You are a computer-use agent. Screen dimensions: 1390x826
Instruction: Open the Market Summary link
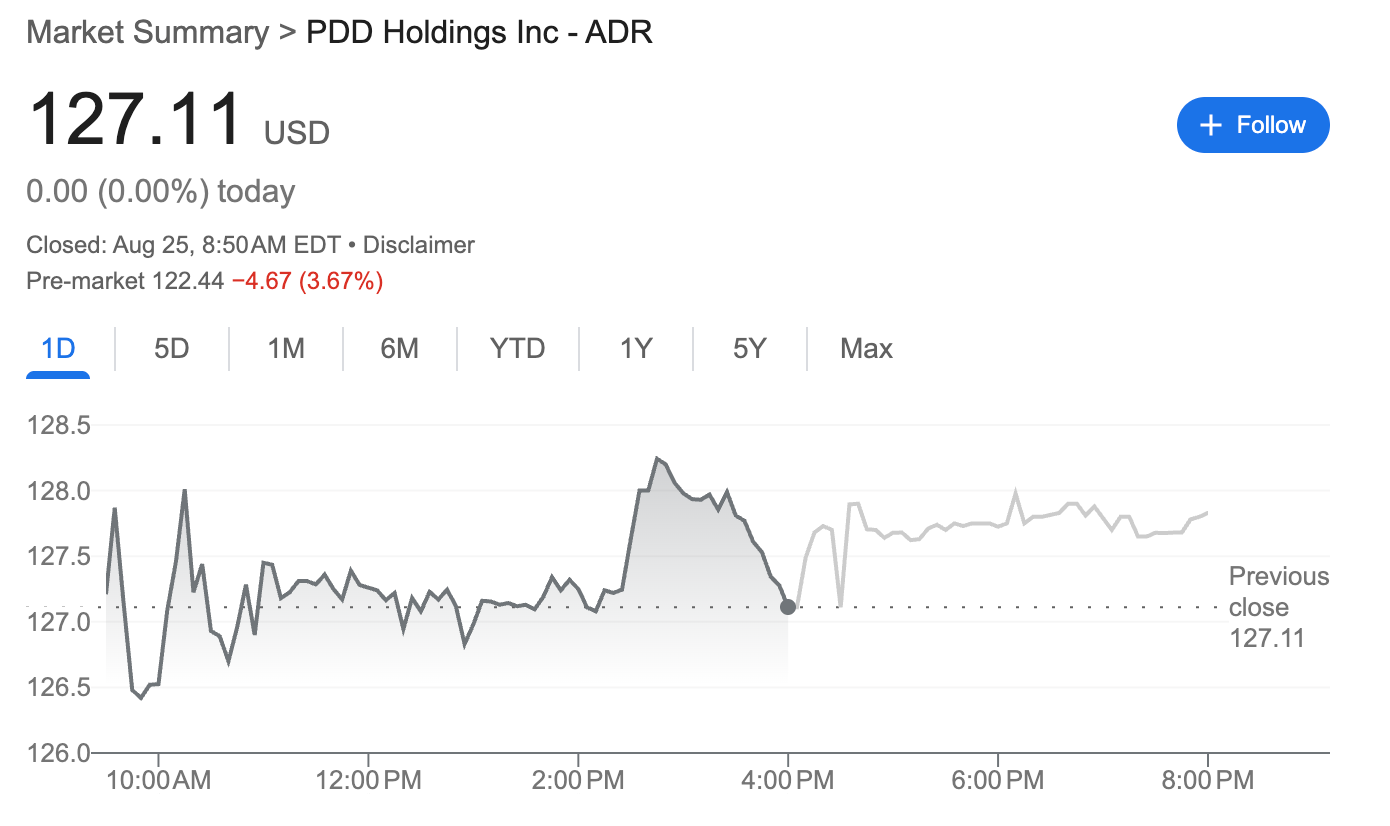(147, 32)
